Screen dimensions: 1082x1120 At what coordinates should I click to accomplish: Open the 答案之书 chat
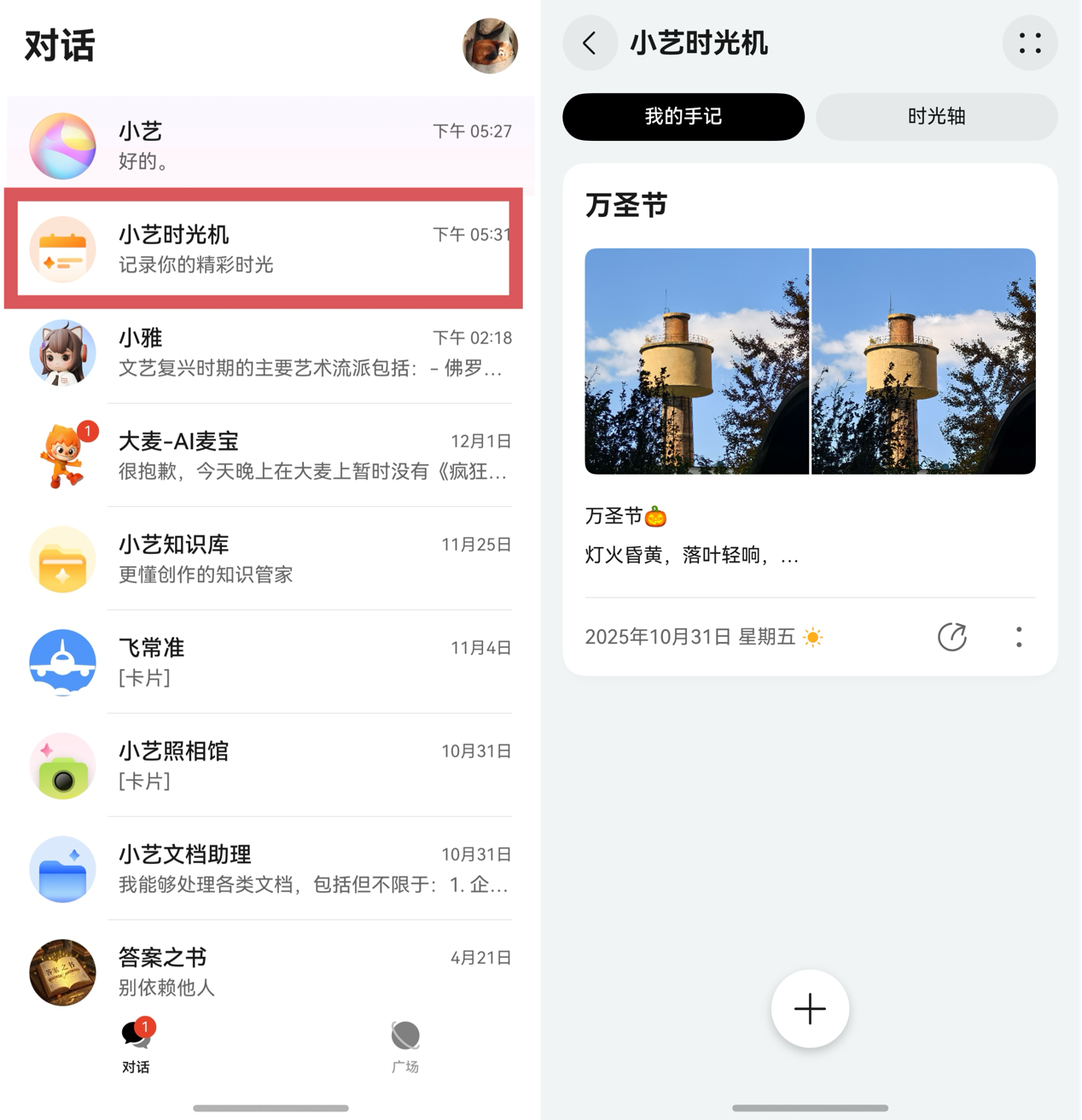click(x=256, y=971)
